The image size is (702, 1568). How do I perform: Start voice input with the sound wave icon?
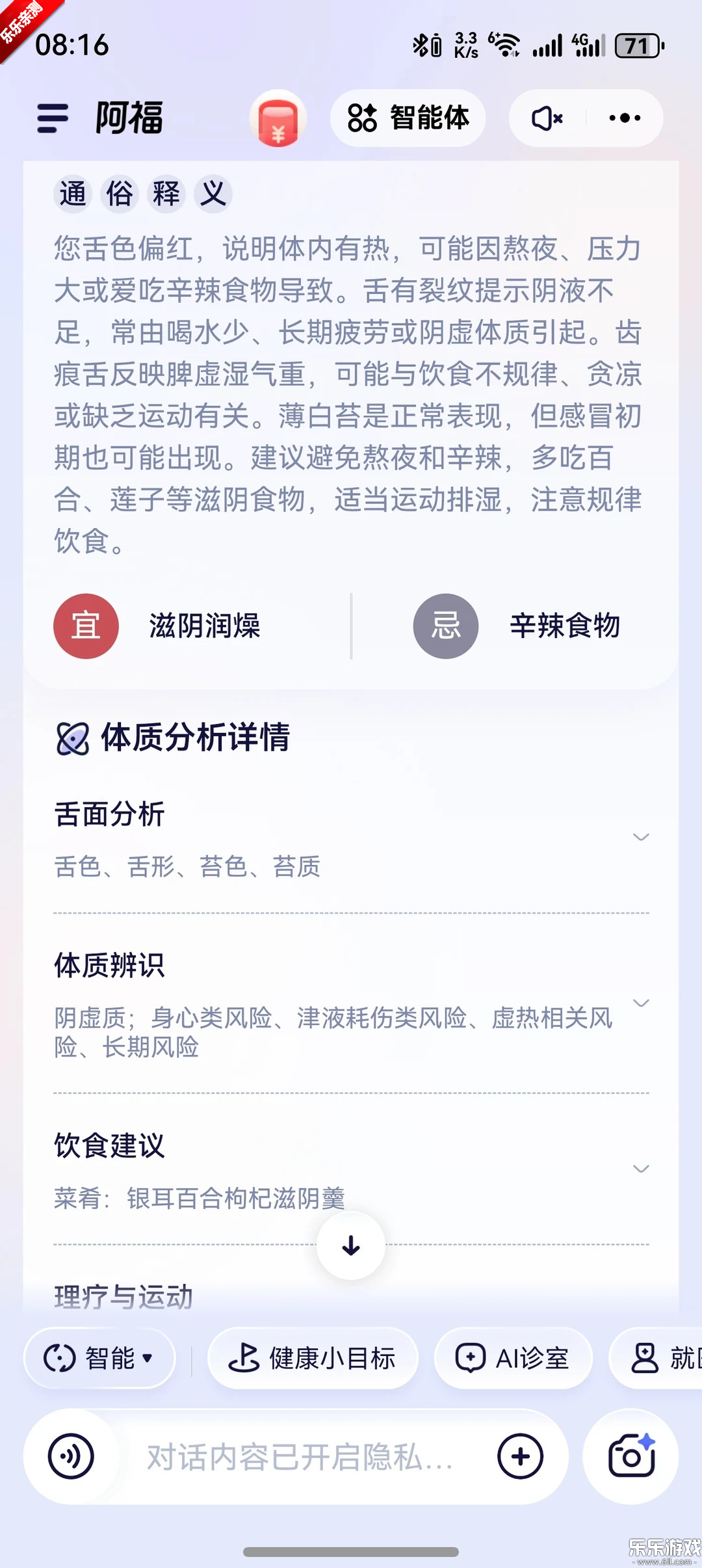point(71,1457)
